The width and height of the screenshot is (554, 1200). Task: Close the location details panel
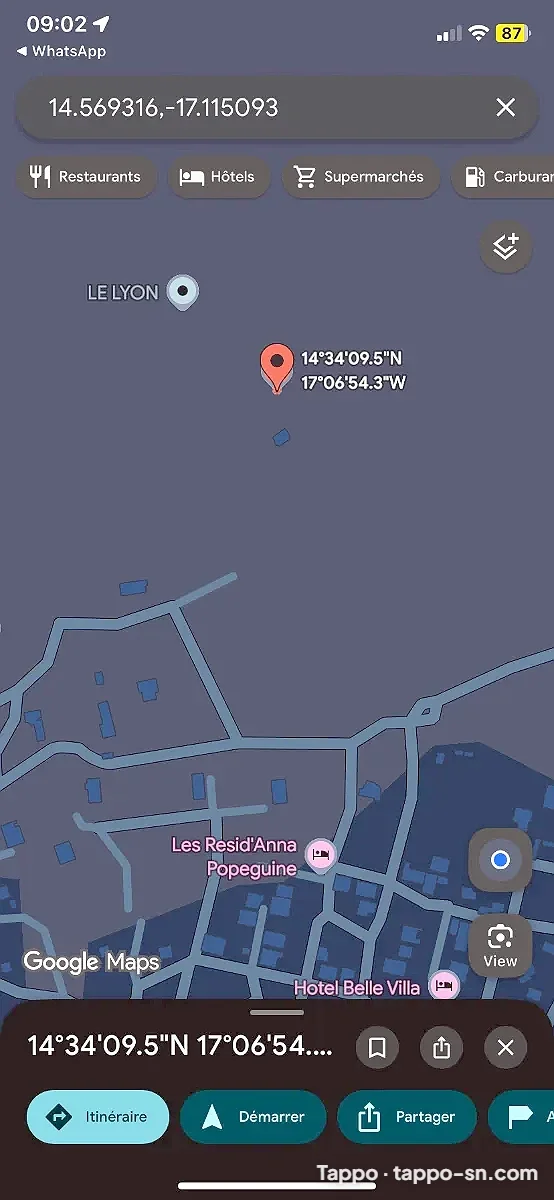coord(506,1048)
